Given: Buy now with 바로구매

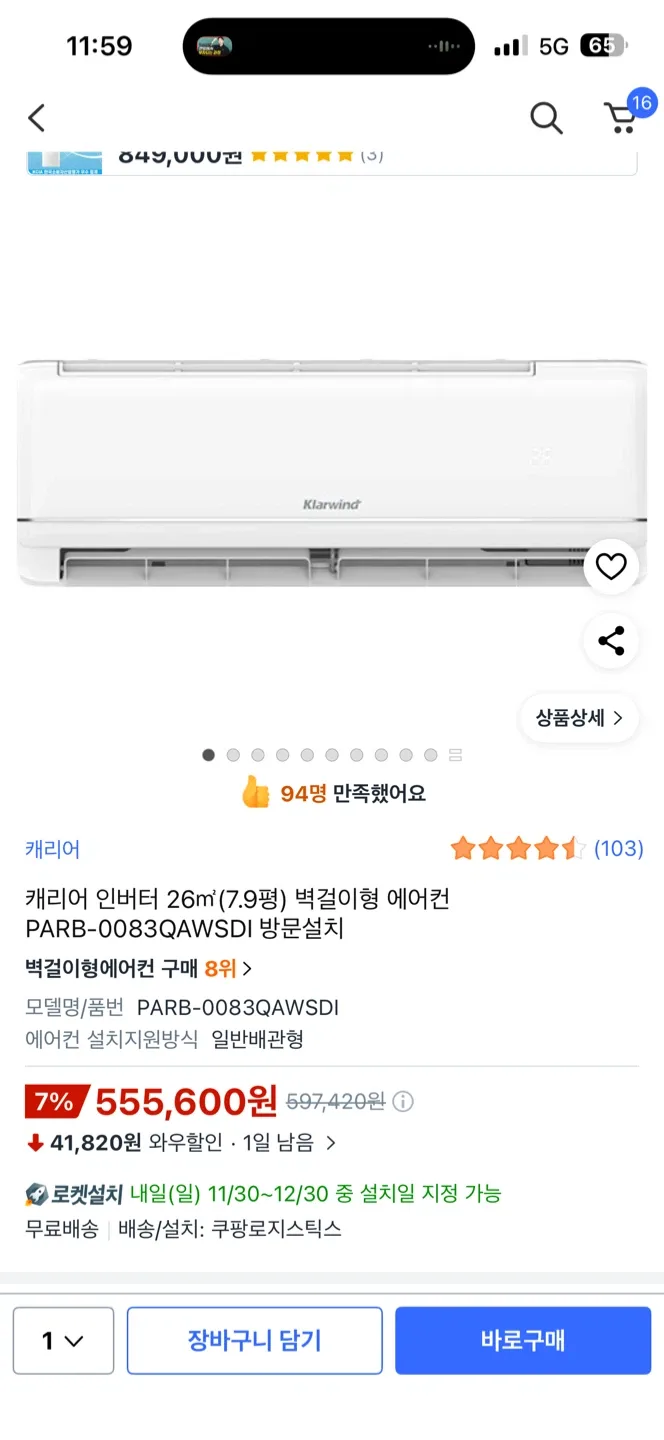Looking at the screenshot, I should (523, 1341).
